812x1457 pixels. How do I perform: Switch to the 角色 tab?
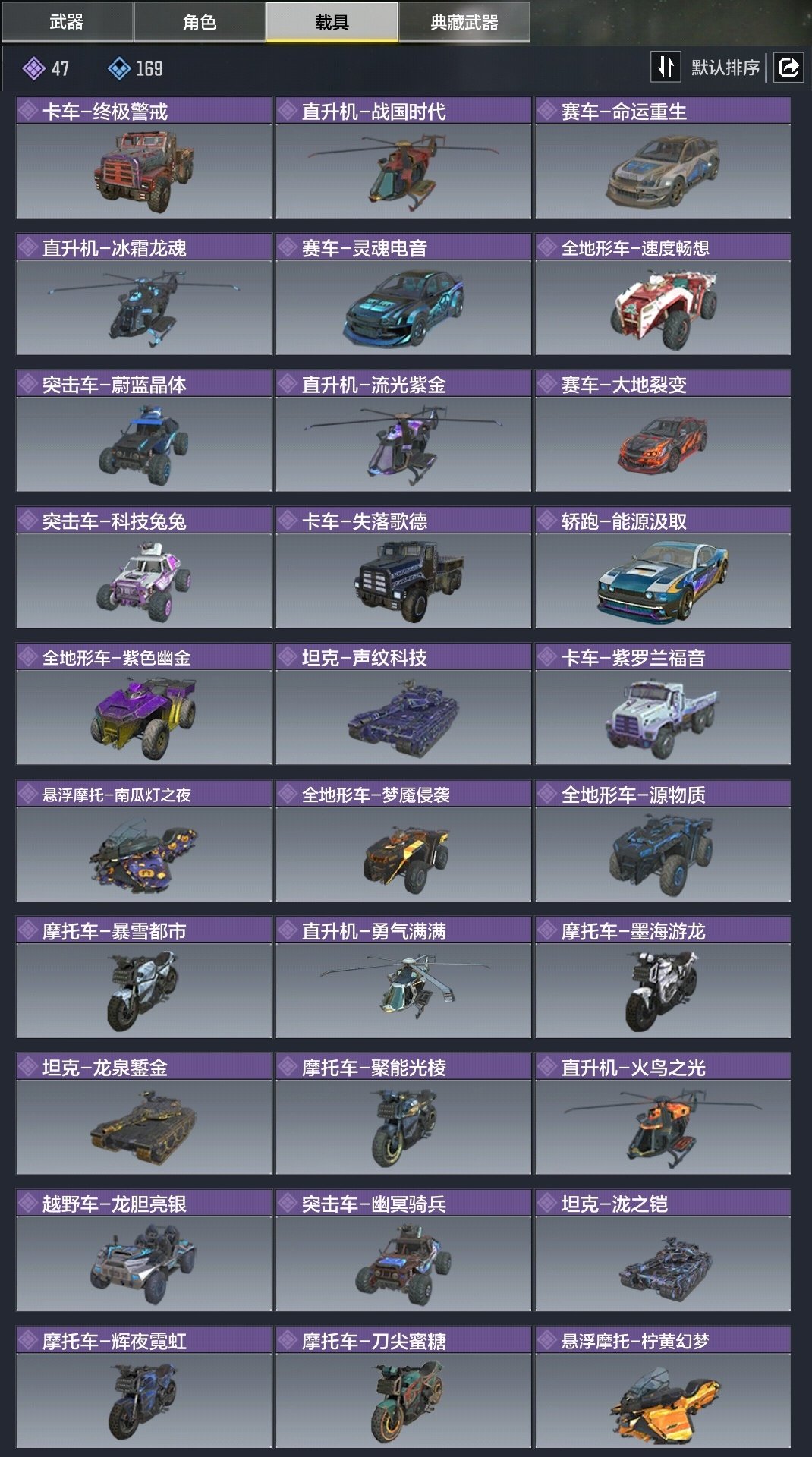click(200, 22)
